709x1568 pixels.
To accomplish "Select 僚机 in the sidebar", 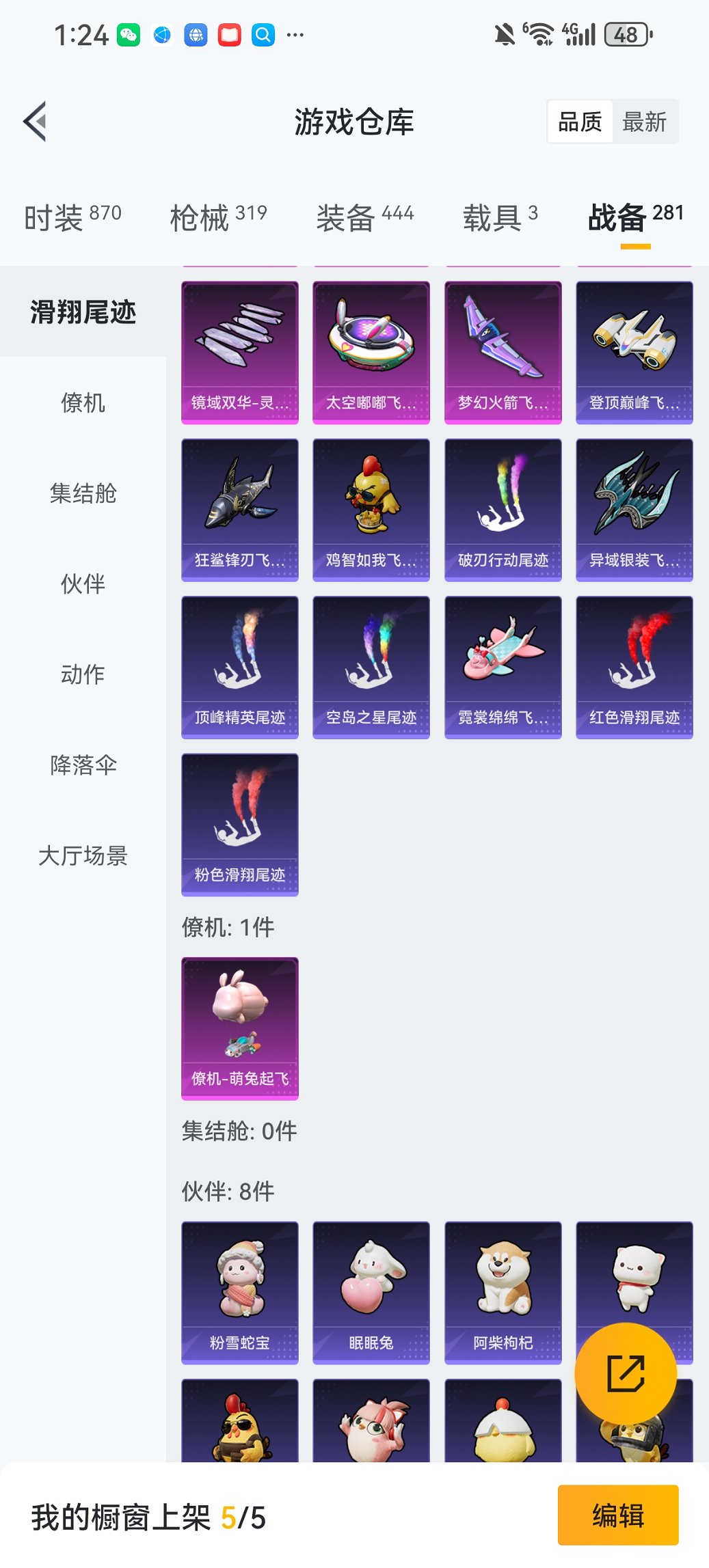I will click(83, 403).
